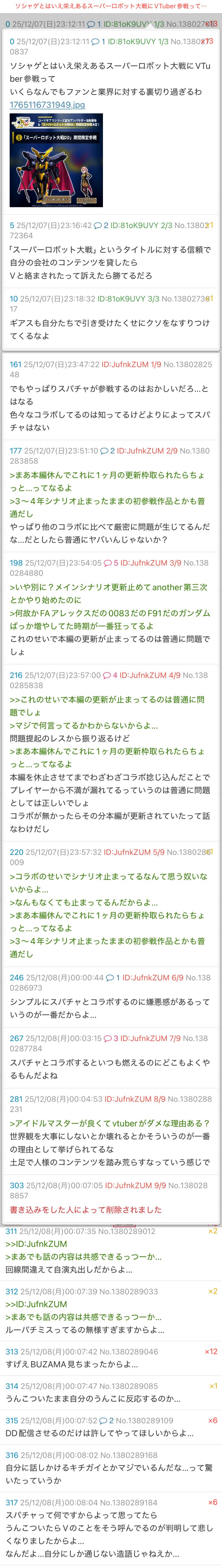
Task: Select post number 220
Action: coord(16,852)
